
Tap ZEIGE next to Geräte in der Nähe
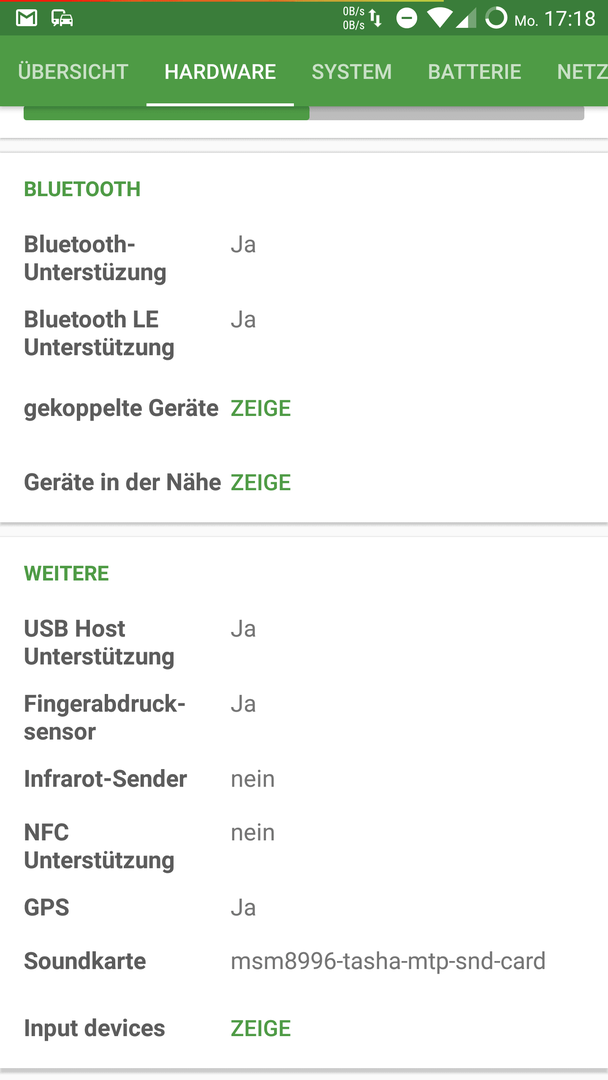pos(261,483)
